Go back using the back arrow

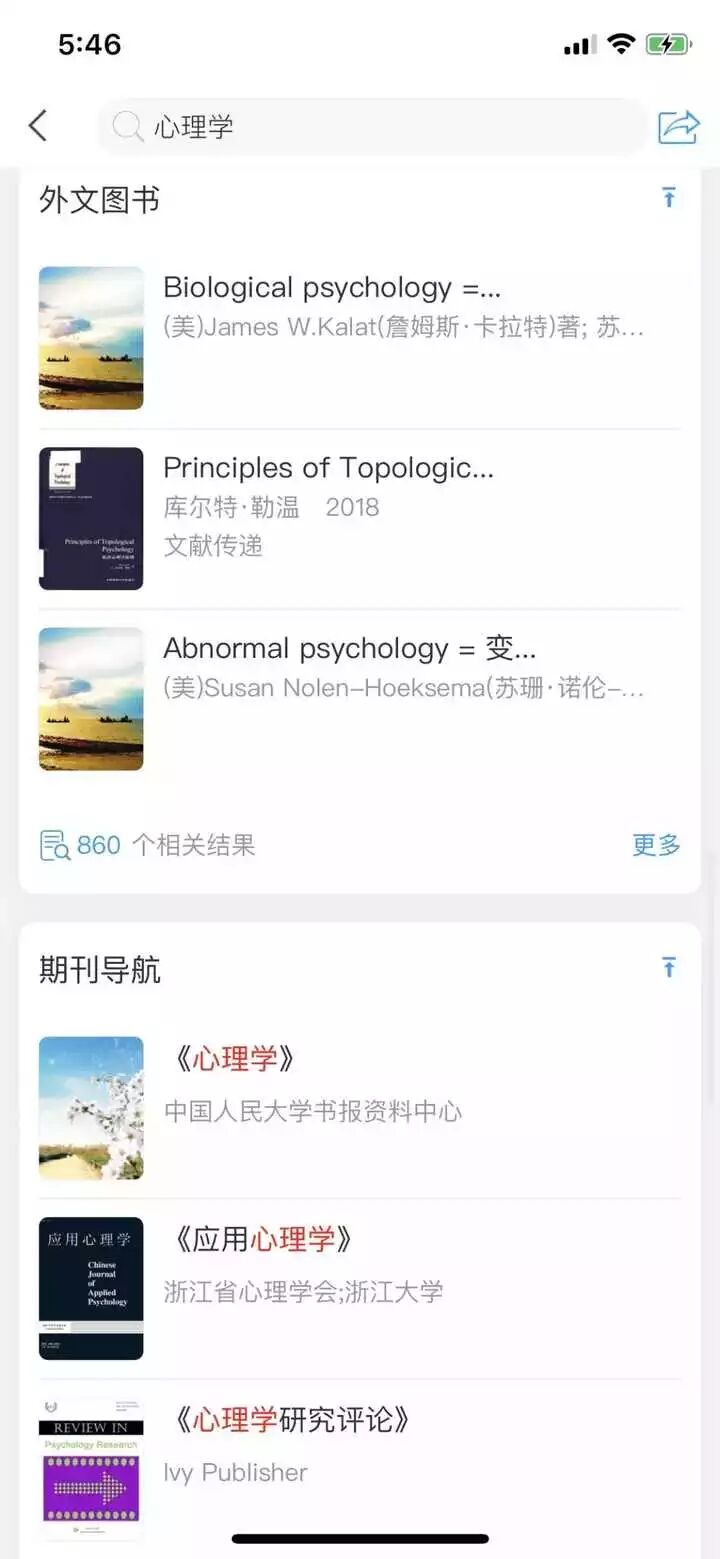[x=38, y=126]
